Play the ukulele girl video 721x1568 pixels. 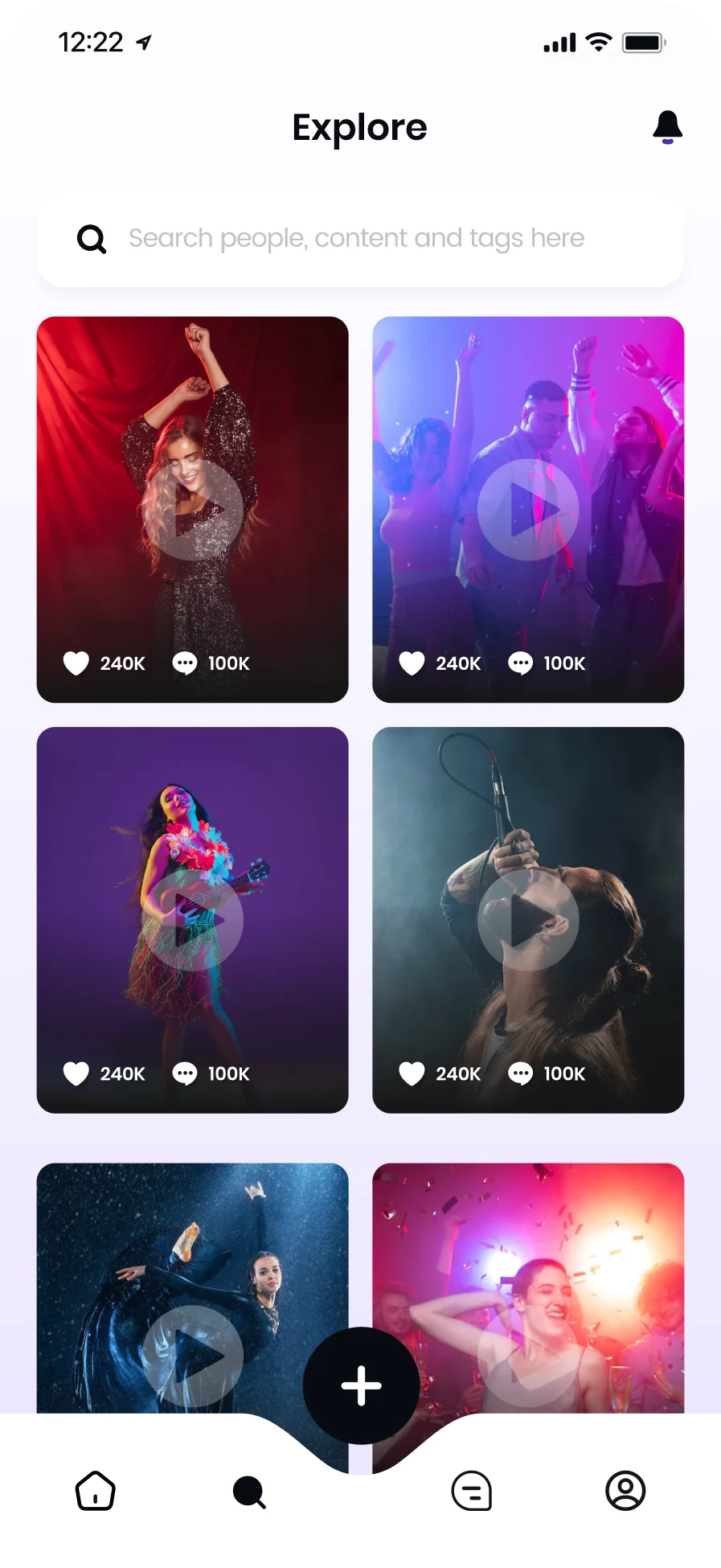pos(192,920)
